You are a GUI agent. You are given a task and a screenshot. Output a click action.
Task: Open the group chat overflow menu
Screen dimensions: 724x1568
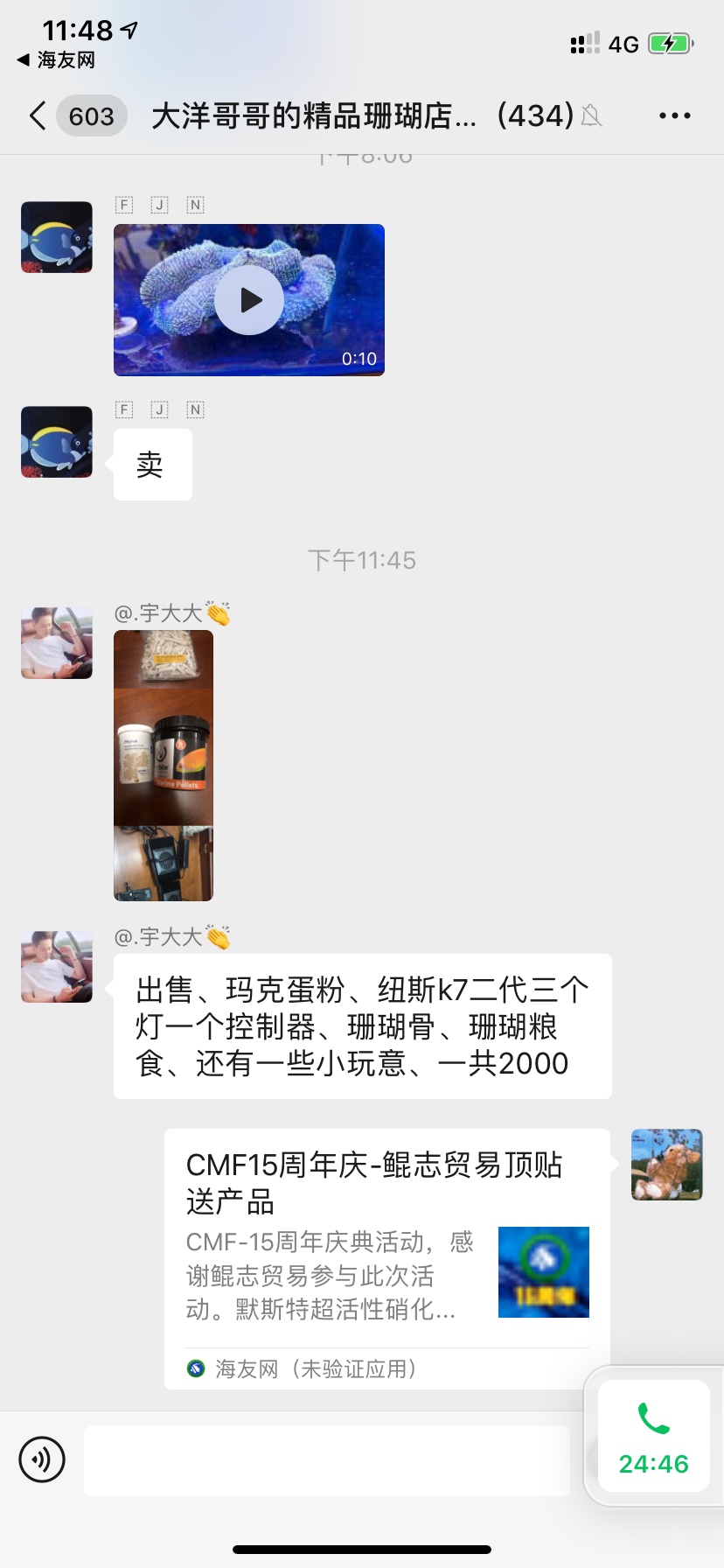coord(674,115)
